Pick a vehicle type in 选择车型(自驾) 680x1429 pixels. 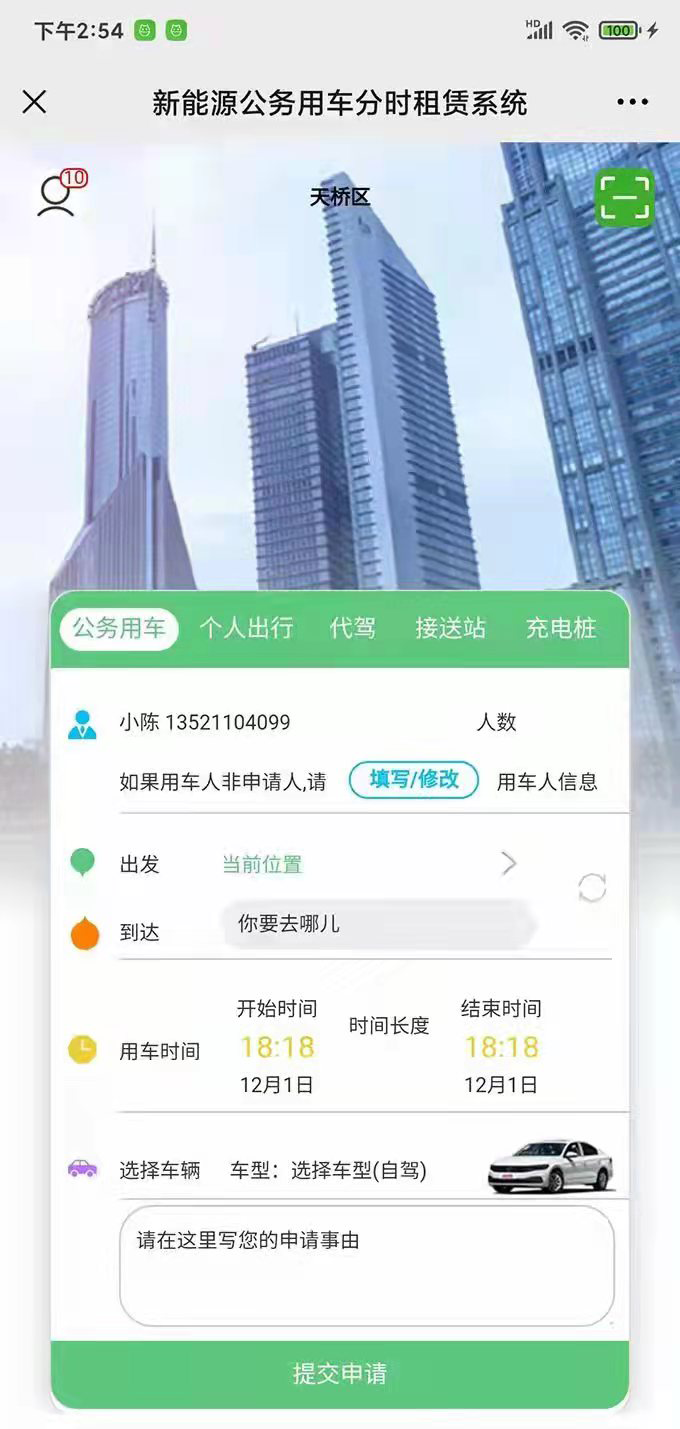[358, 1170]
